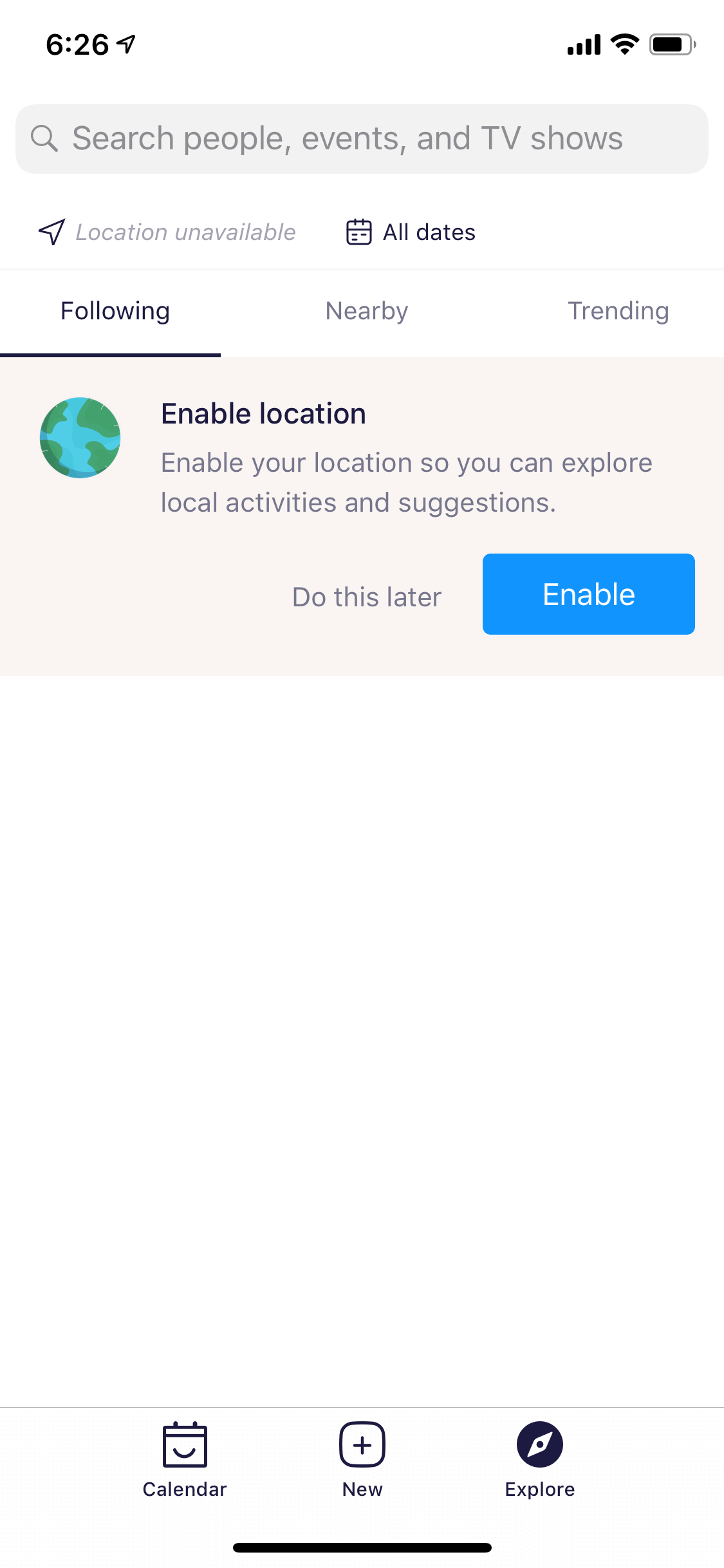Tap the search people, events, TV shows field

(x=362, y=139)
